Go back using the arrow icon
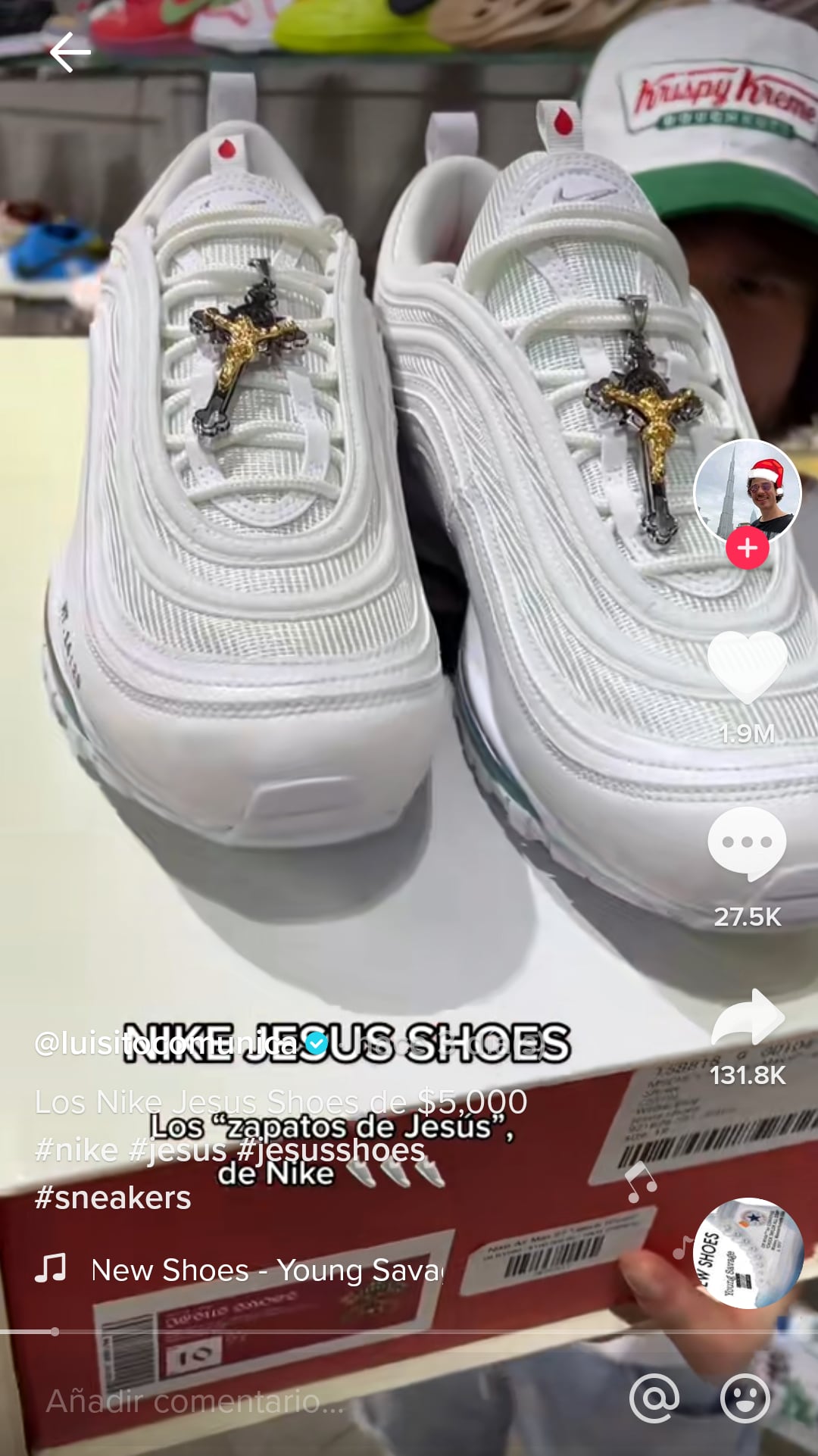Viewport: 818px width, 1456px height. tap(70, 53)
